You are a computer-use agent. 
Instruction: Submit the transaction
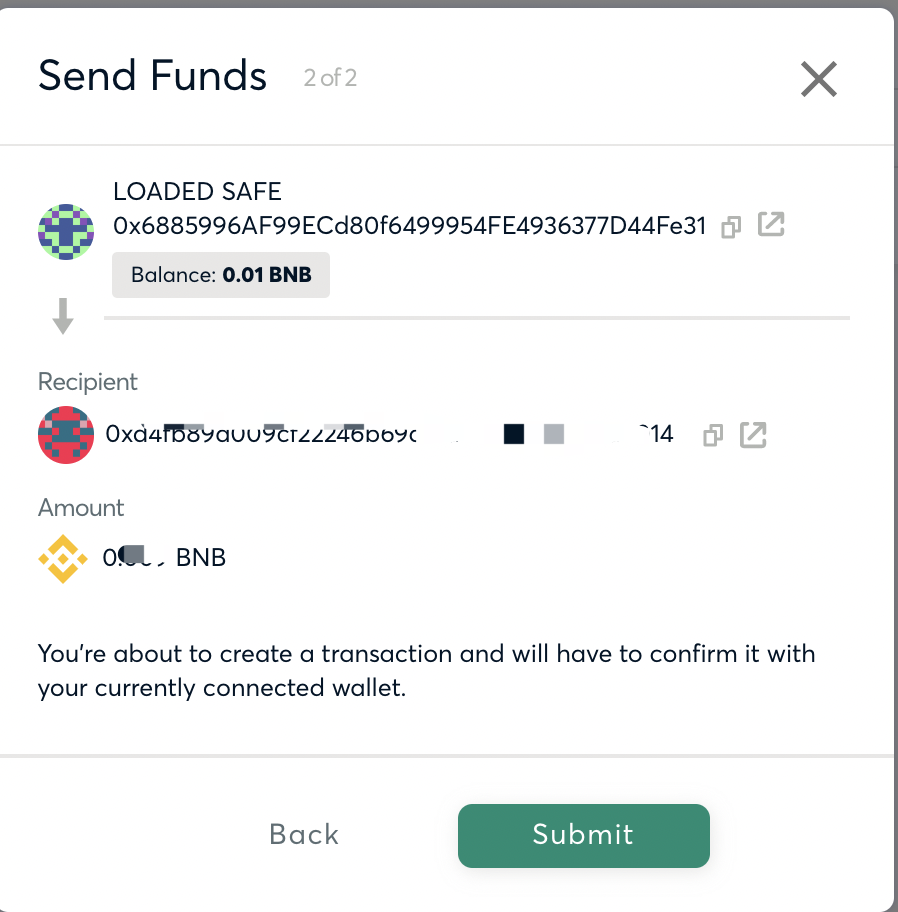click(x=583, y=836)
